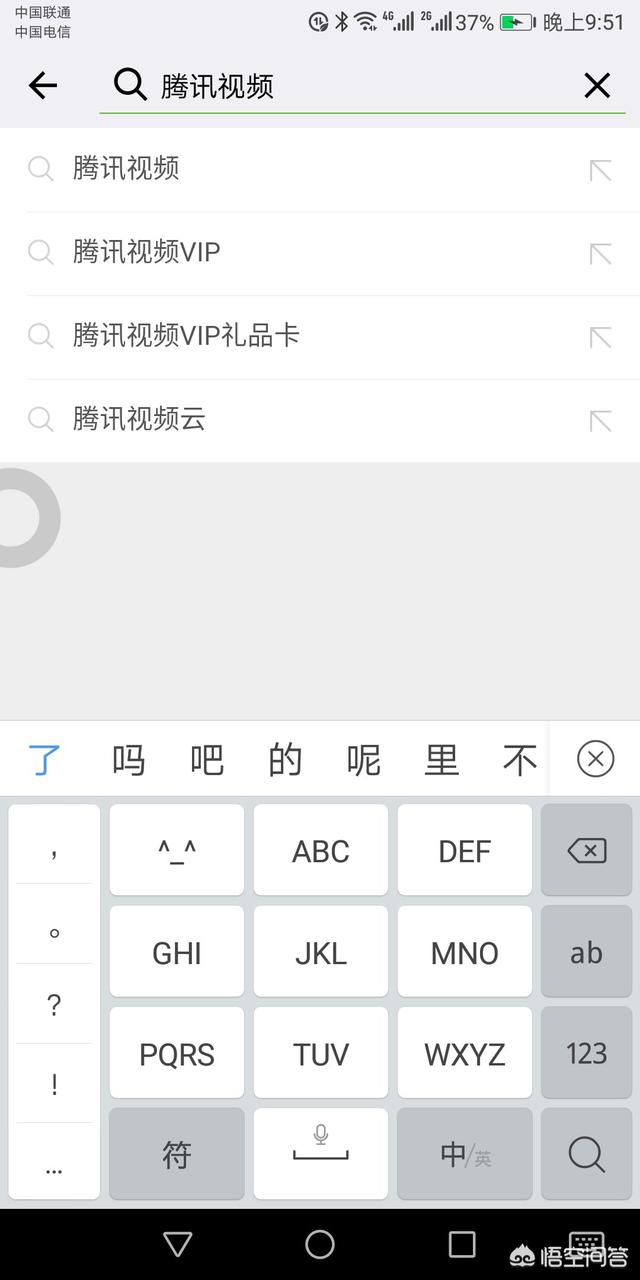Open the 腾讯视频VIP礼品卡 suggestion
Viewport: 640px width, 1280px height.
click(186, 336)
